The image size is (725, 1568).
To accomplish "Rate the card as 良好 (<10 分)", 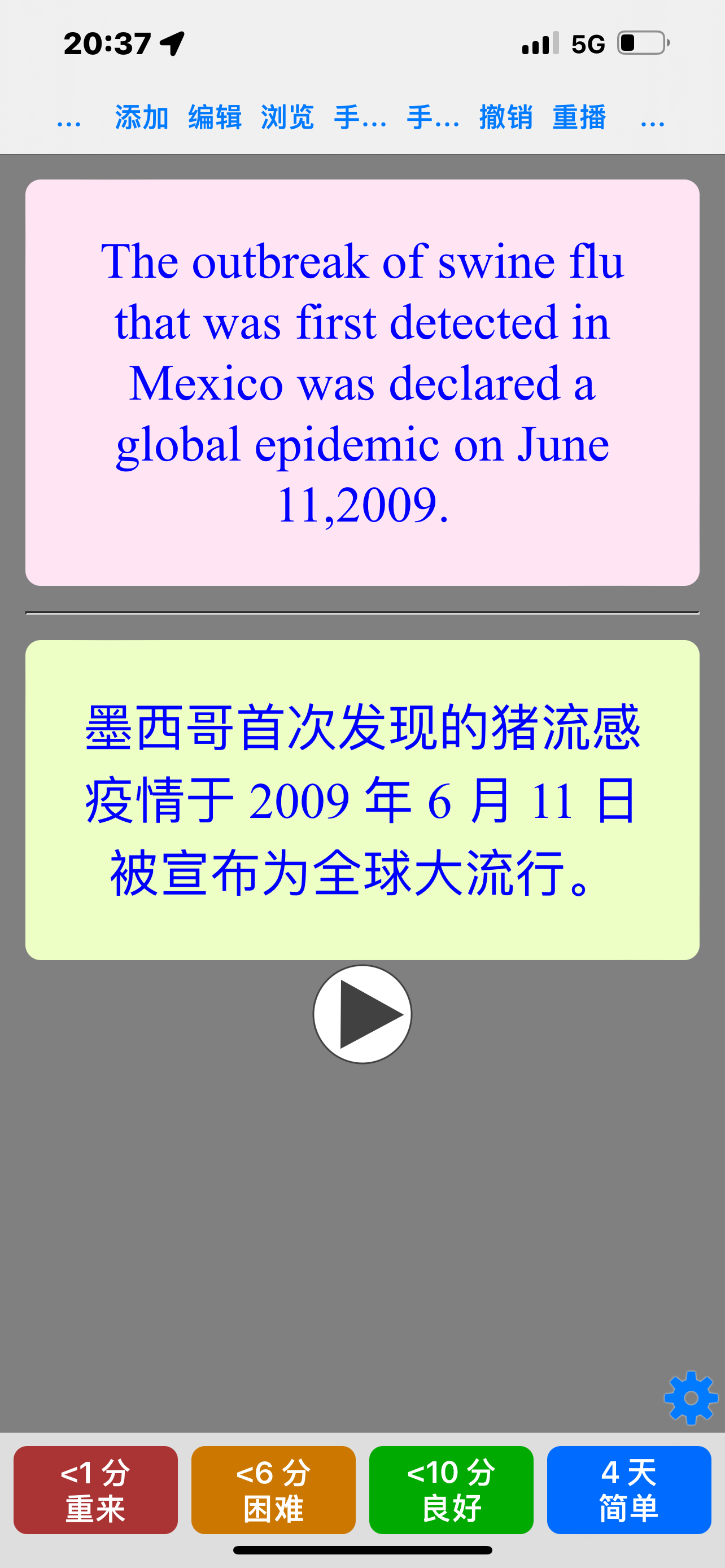I will (x=451, y=1490).
